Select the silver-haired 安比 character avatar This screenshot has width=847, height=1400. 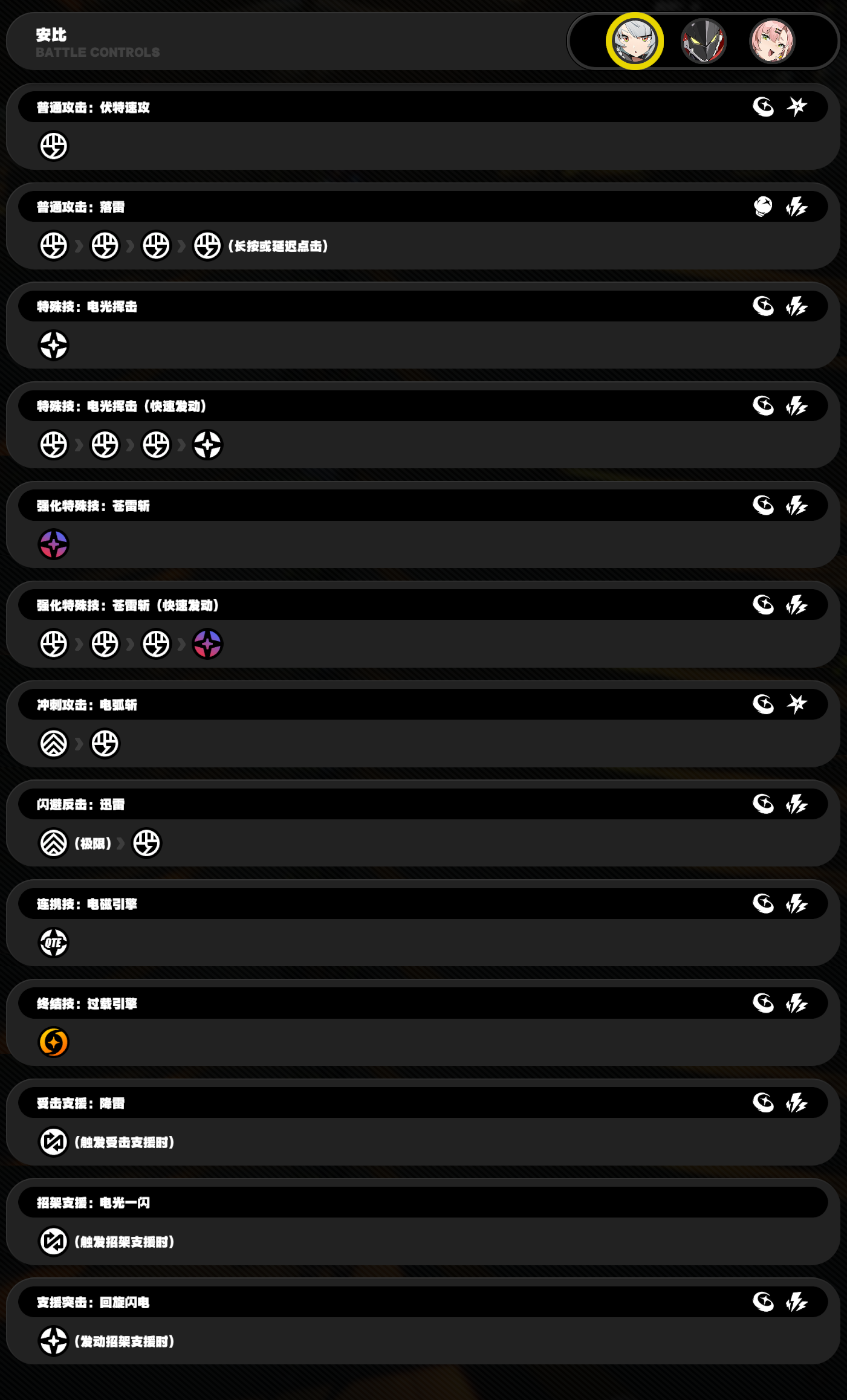[x=635, y=41]
